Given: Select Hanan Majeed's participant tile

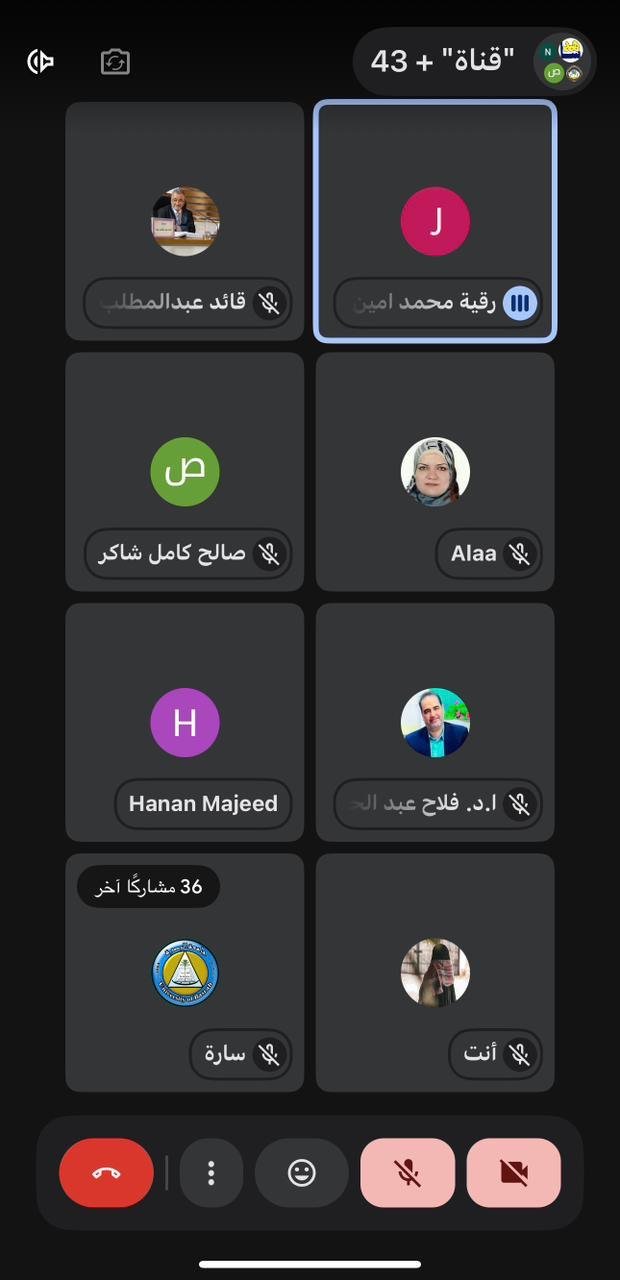Looking at the screenshot, I should pos(185,722).
